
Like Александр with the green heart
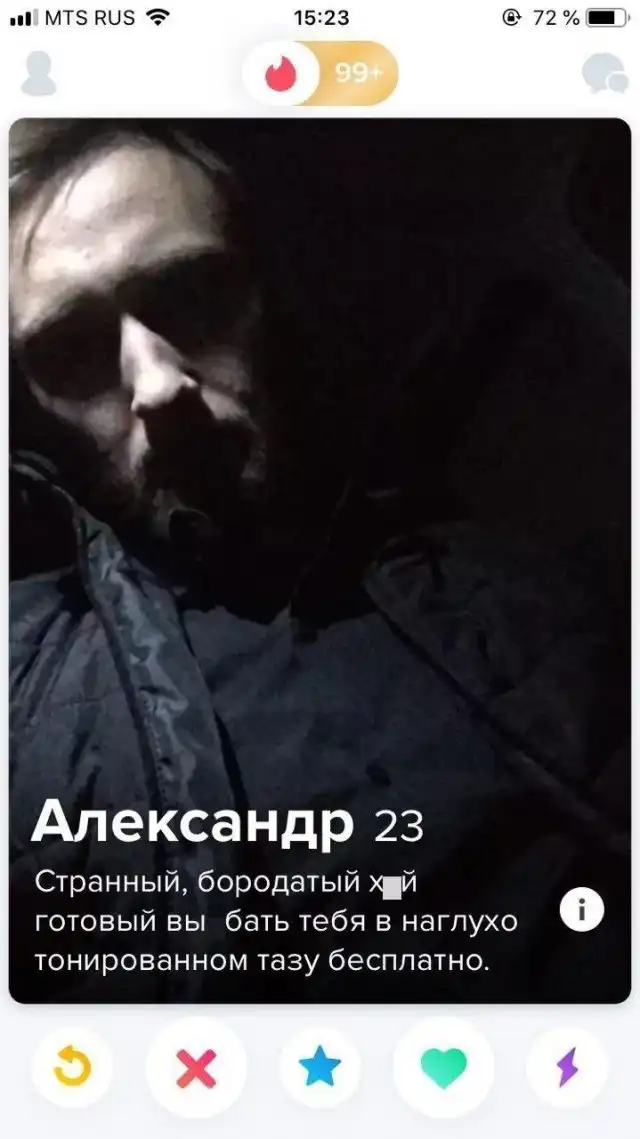(444, 1068)
